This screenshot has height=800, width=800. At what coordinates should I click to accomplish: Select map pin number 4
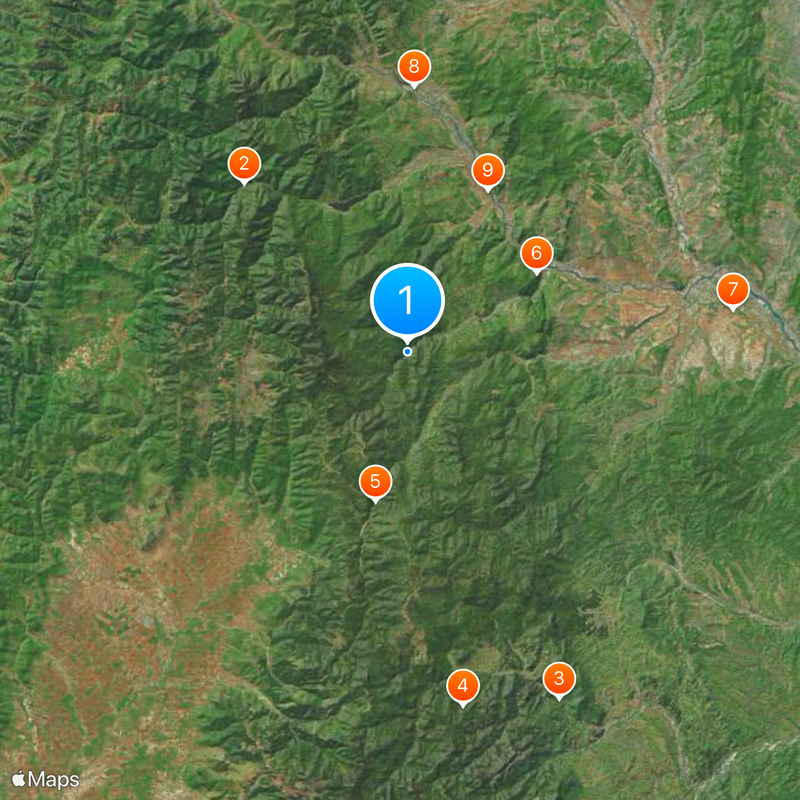(462, 686)
